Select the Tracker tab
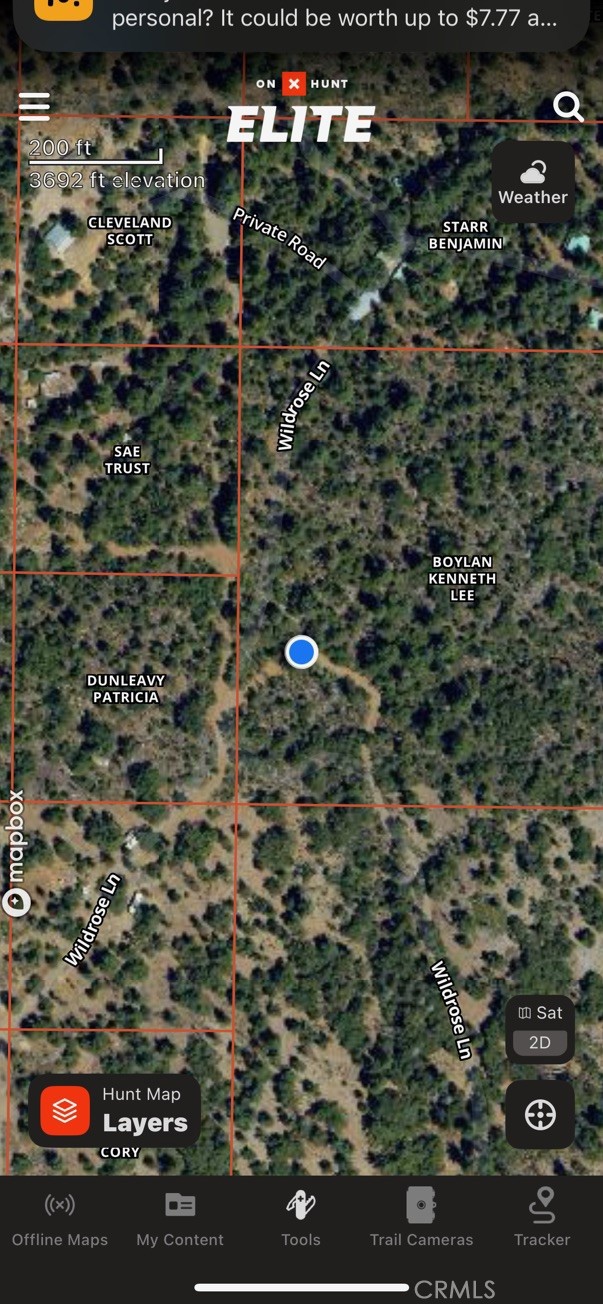Image resolution: width=603 pixels, height=1304 pixels. click(x=542, y=1219)
